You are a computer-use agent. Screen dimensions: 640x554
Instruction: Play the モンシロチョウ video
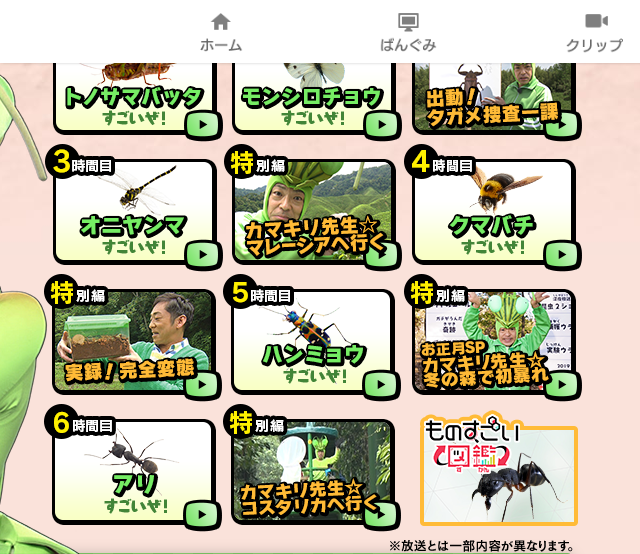tap(313, 99)
